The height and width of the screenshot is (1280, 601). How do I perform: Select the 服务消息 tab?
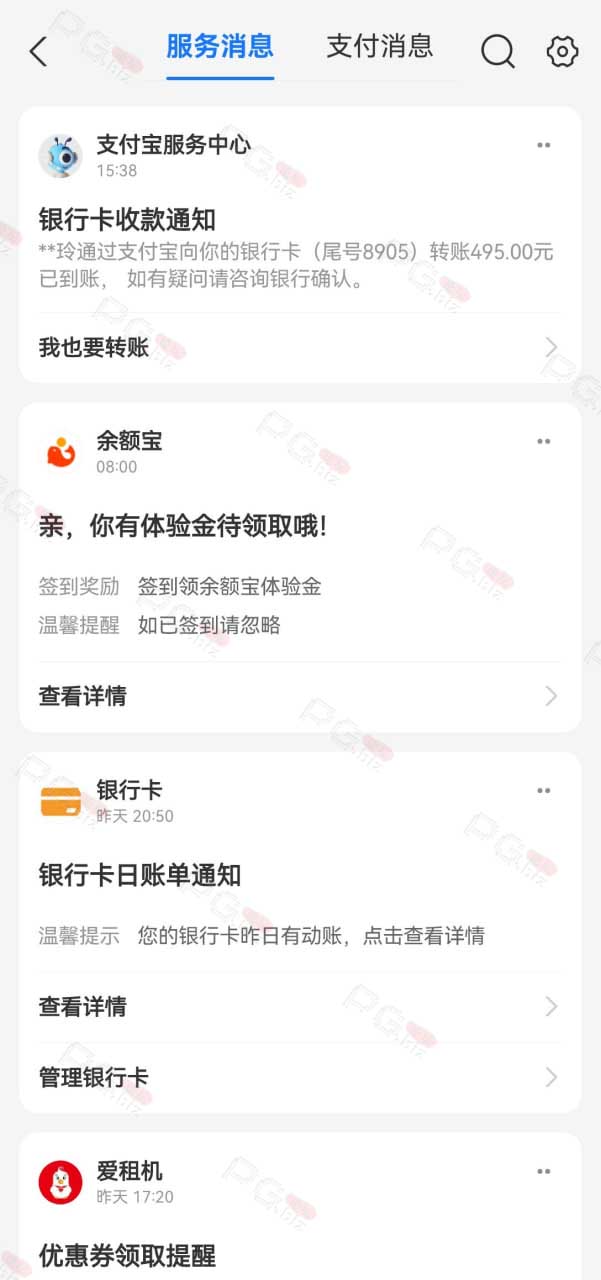220,46
